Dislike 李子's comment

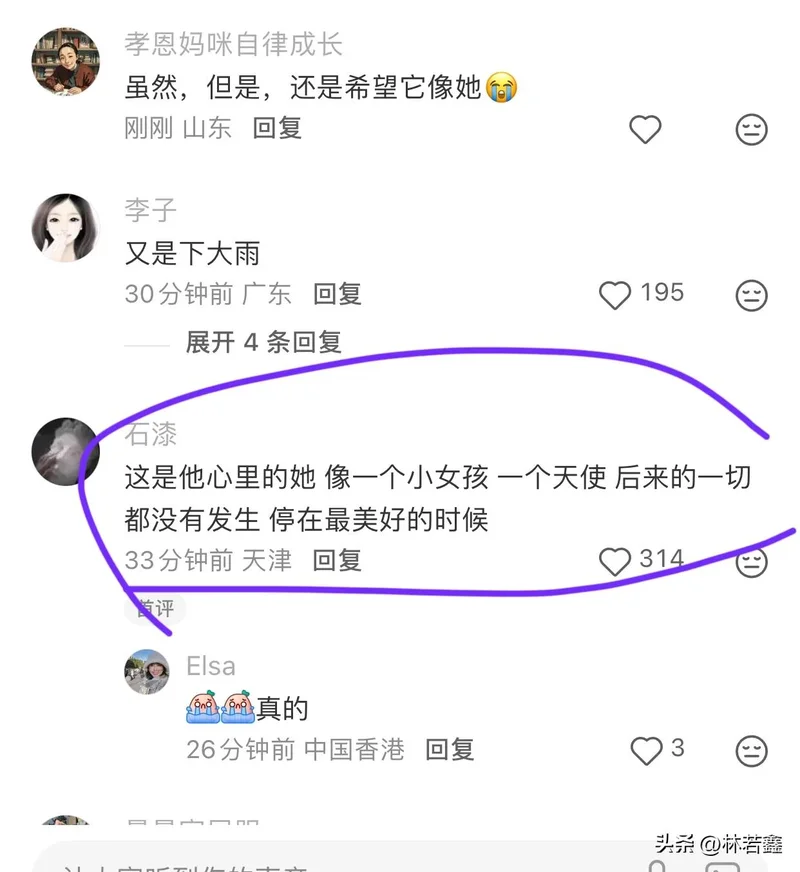(x=751, y=295)
